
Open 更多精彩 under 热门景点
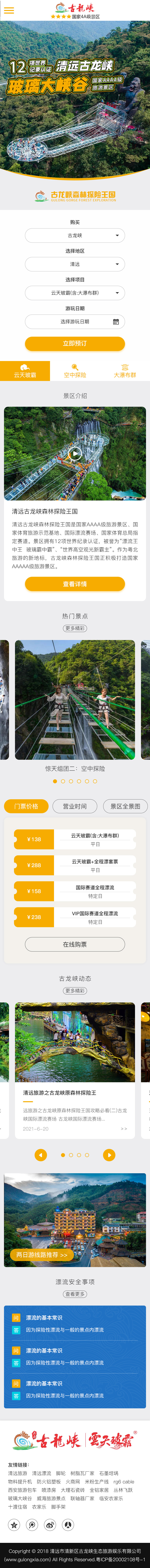[75, 628]
